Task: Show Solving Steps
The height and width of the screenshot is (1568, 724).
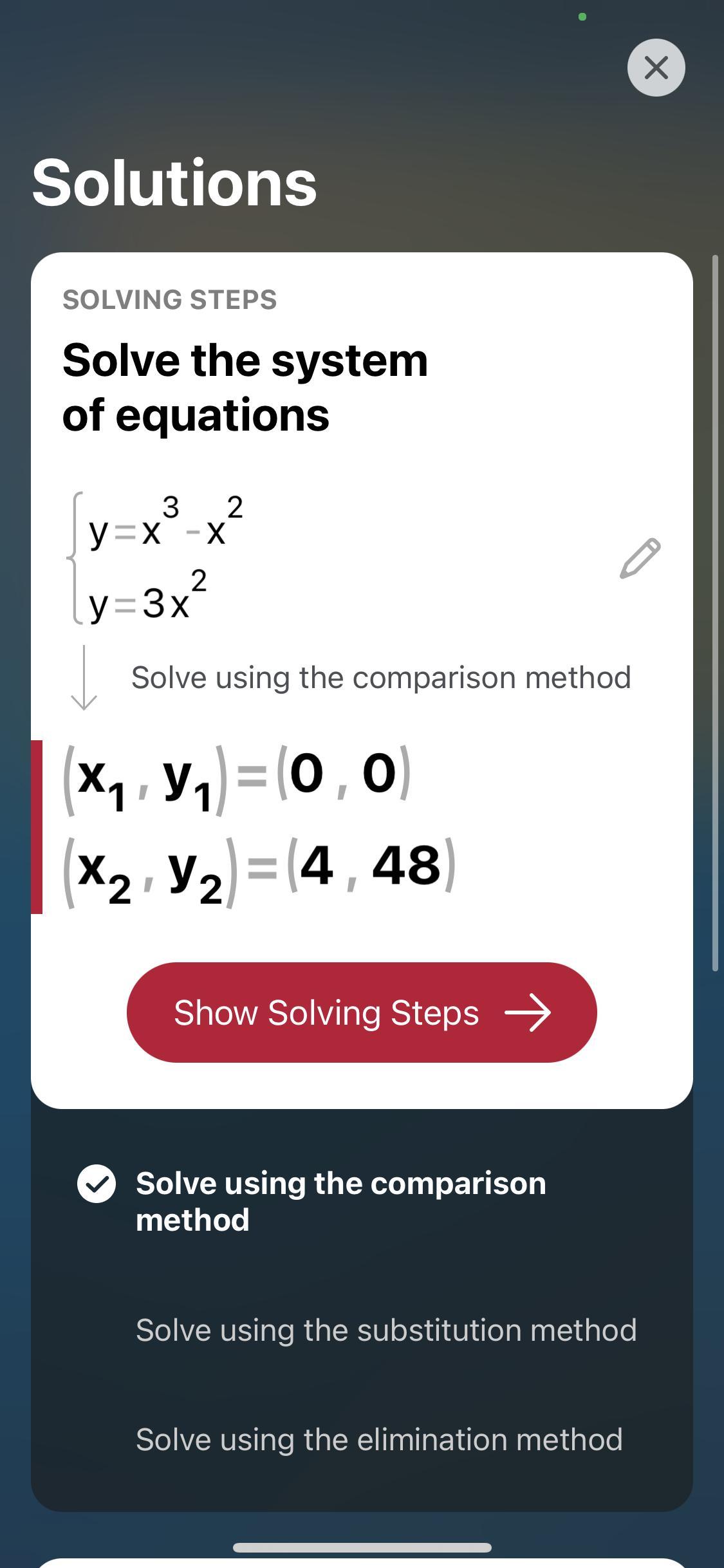Action: tap(362, 1013)
